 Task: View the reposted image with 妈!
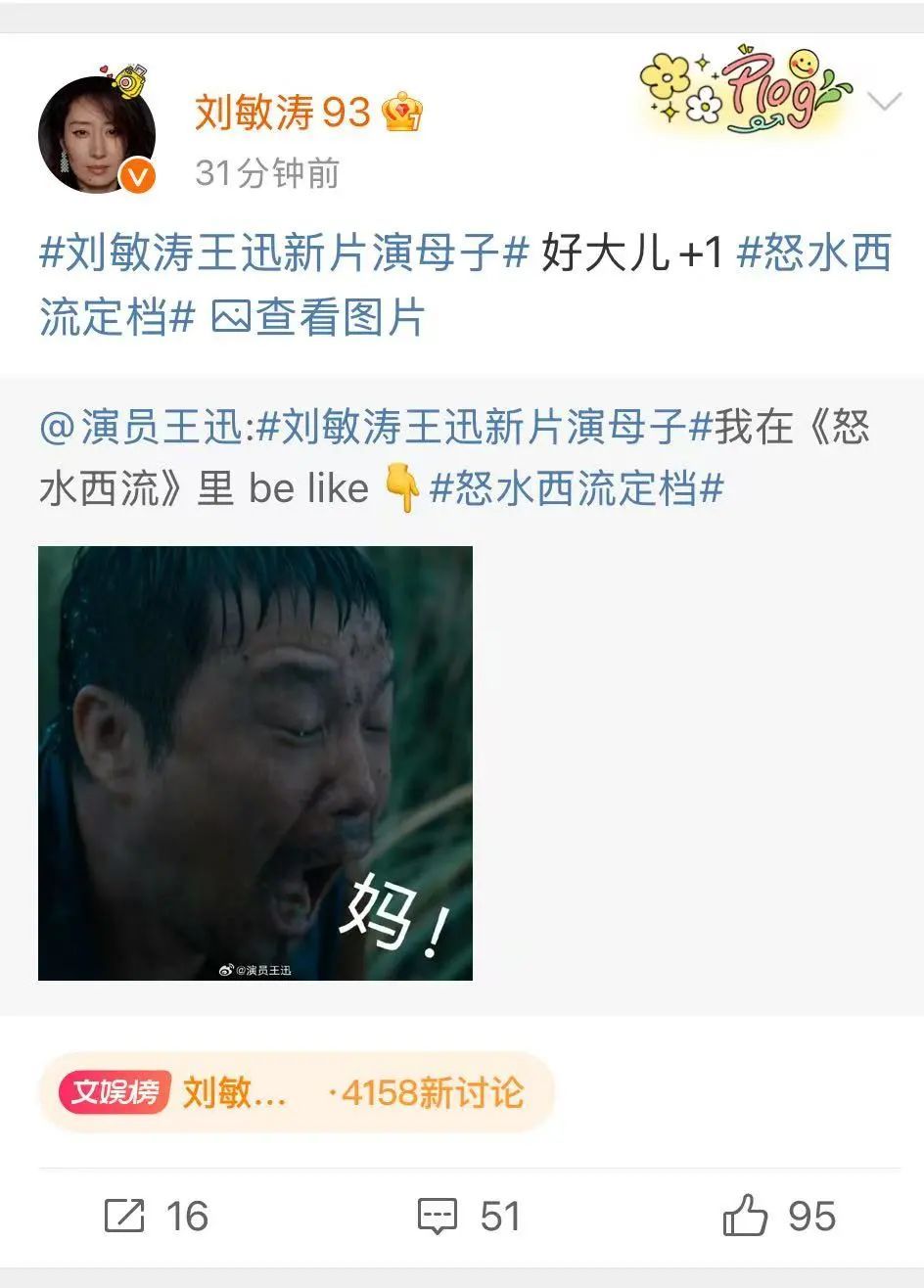tap(255, 763)
